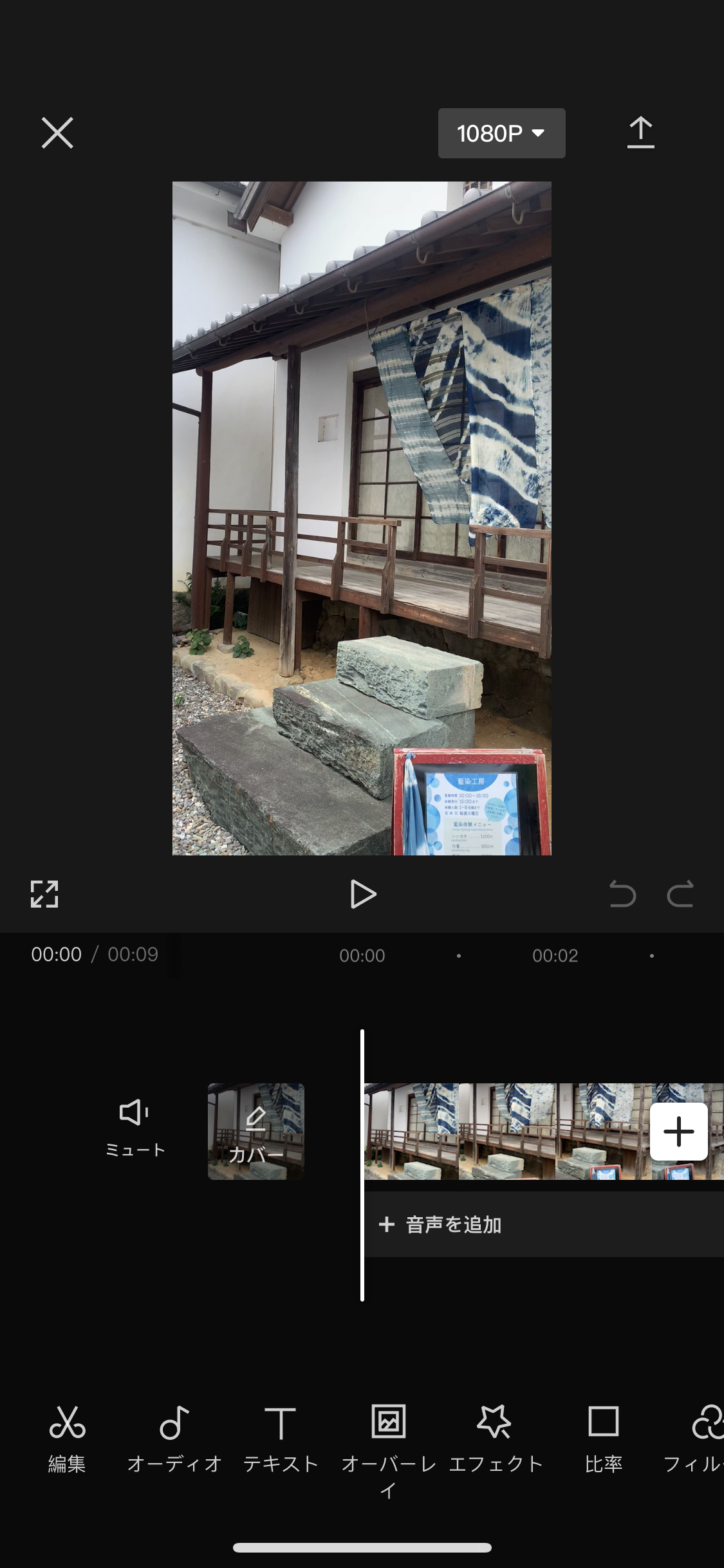The width and height of the screenshot is (724, 1568).
Task: Open the 1080P resolution dropdown
Action: 501,133
